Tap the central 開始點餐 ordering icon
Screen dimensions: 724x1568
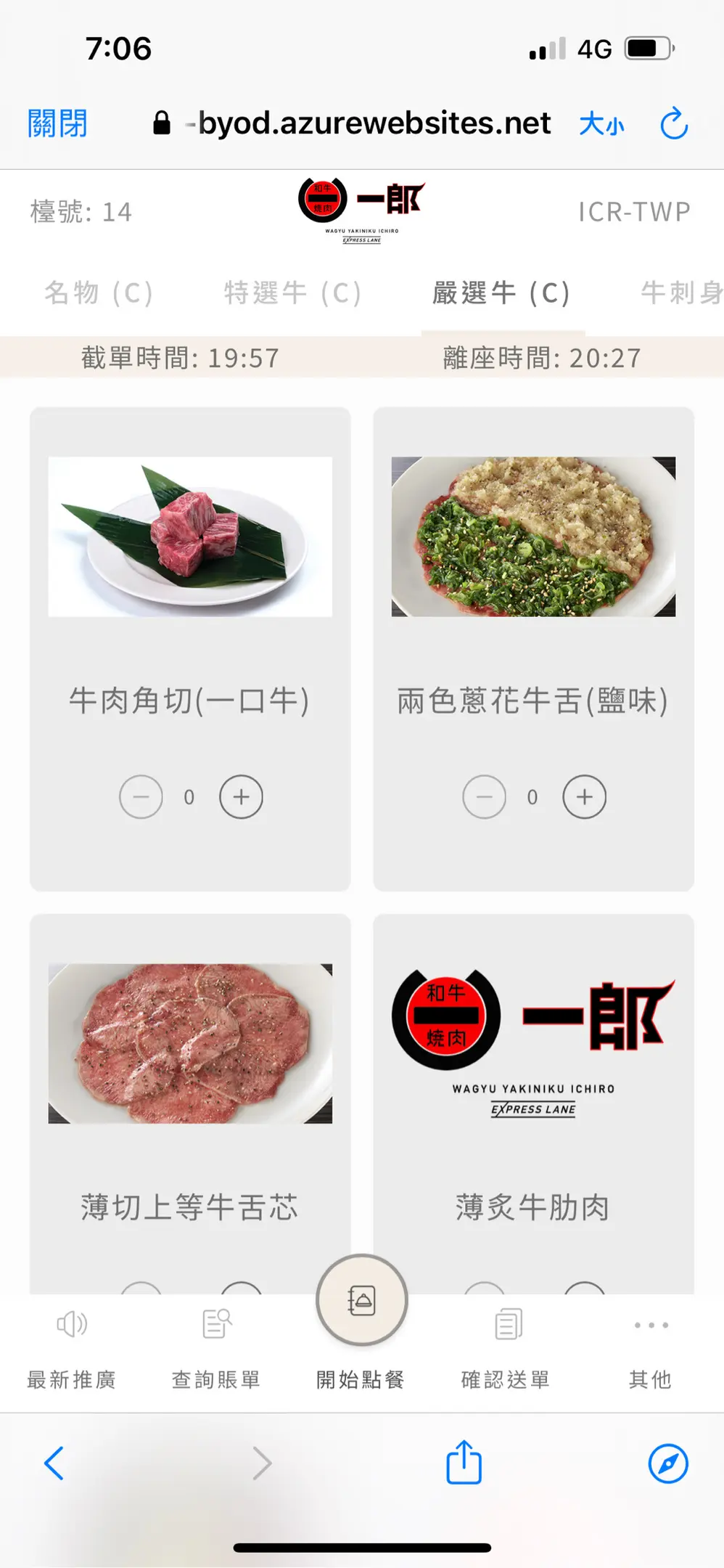[361, 1300]
